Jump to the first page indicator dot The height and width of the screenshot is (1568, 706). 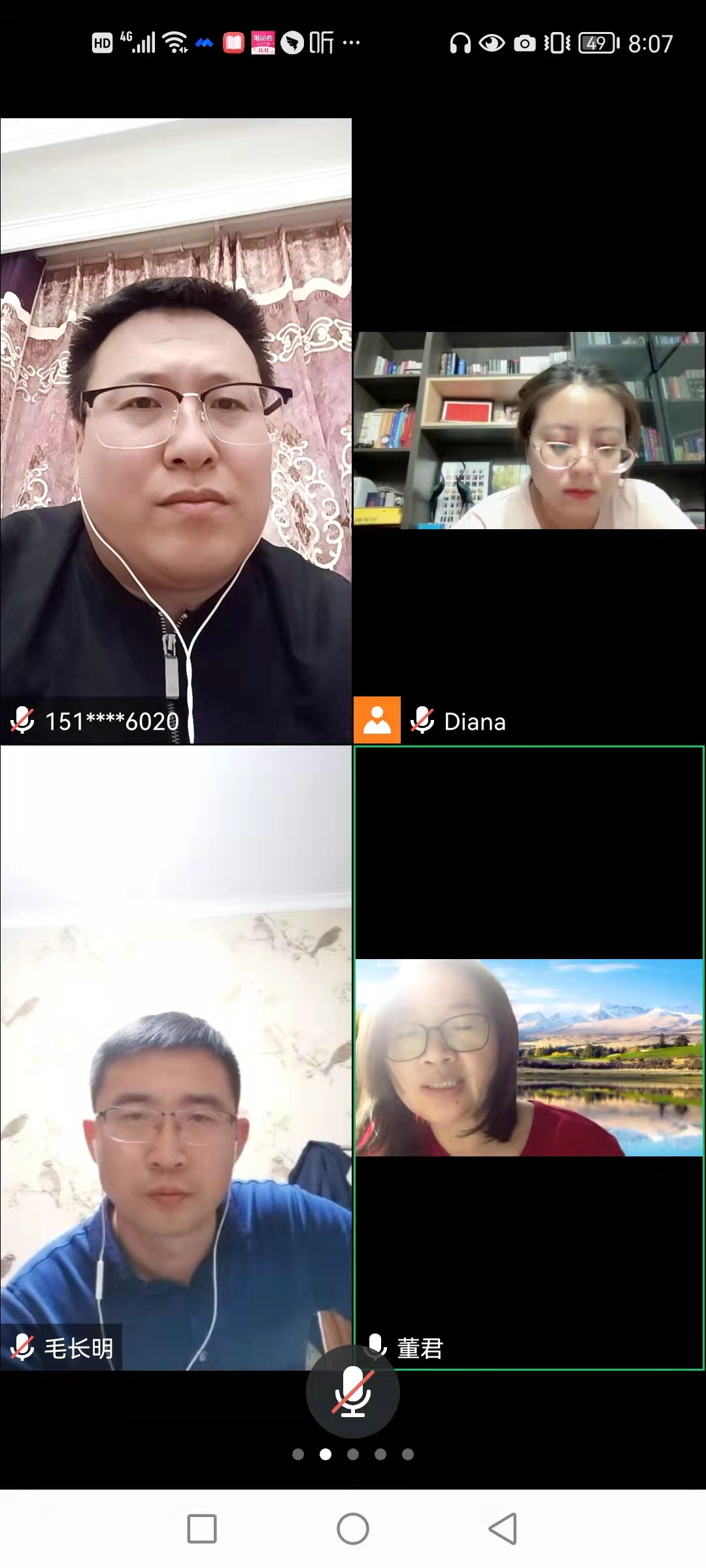click(298, 1454)
